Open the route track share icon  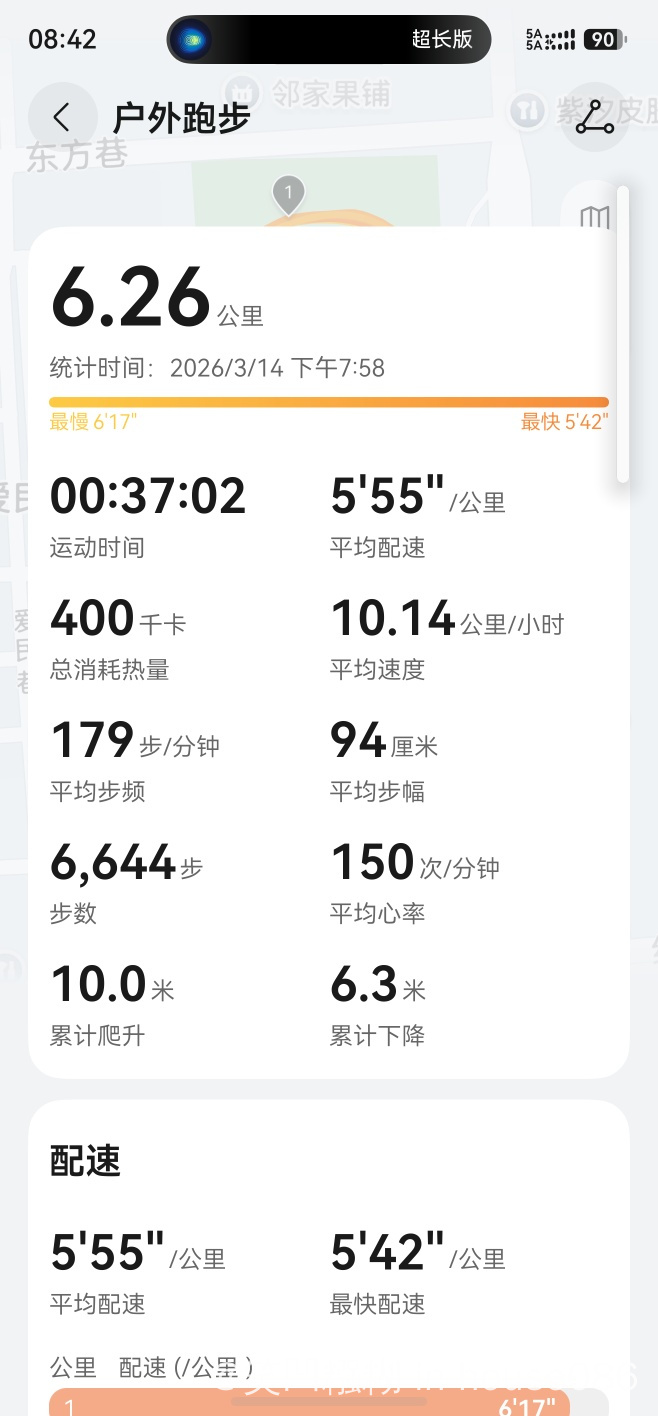(595, 117)
